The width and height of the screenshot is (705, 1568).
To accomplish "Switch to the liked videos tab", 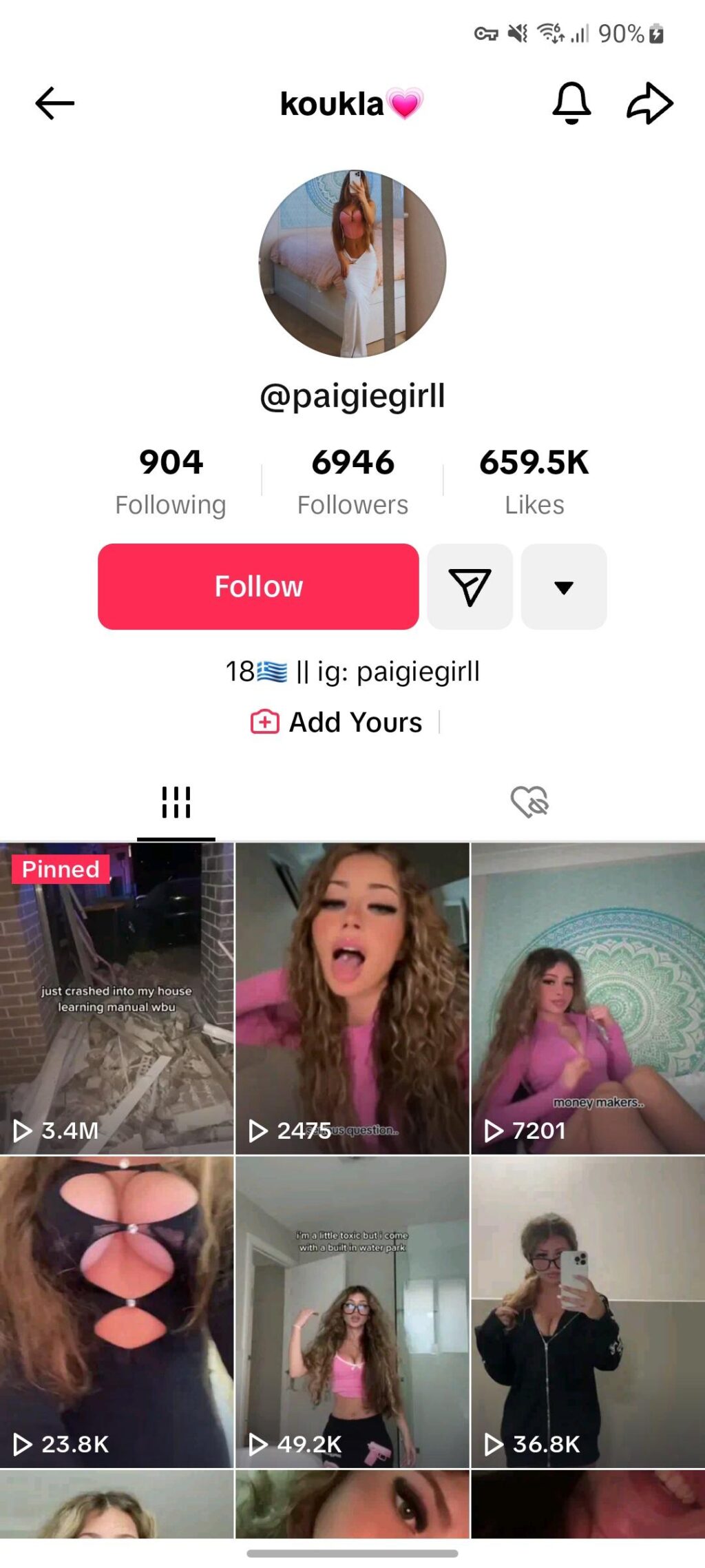I will [x=529, y=802].
